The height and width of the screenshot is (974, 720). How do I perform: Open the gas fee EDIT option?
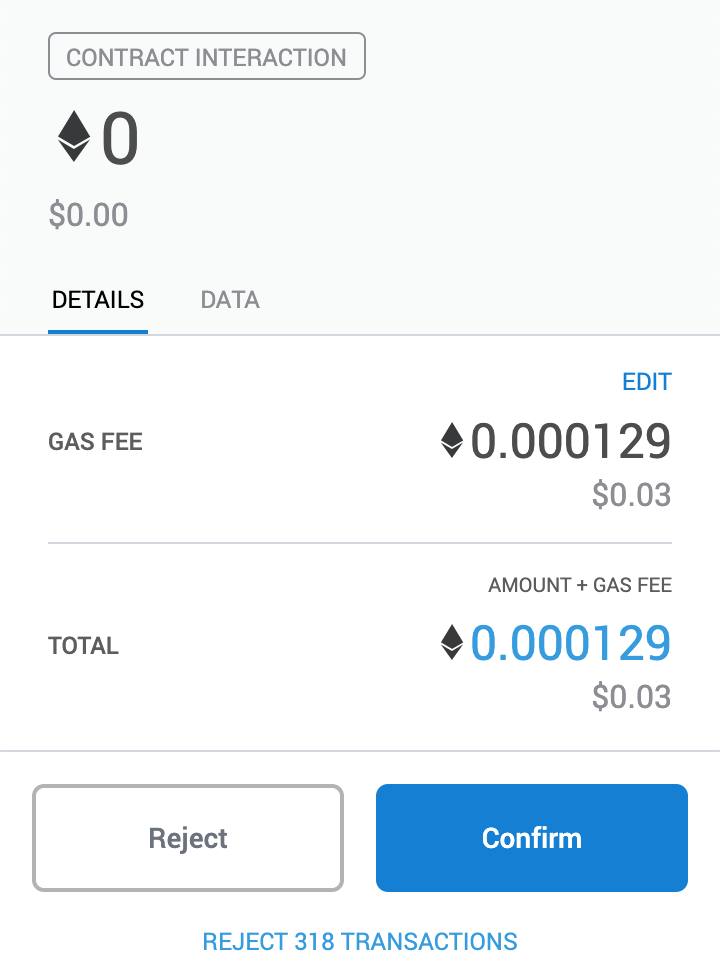click(647, 381)
